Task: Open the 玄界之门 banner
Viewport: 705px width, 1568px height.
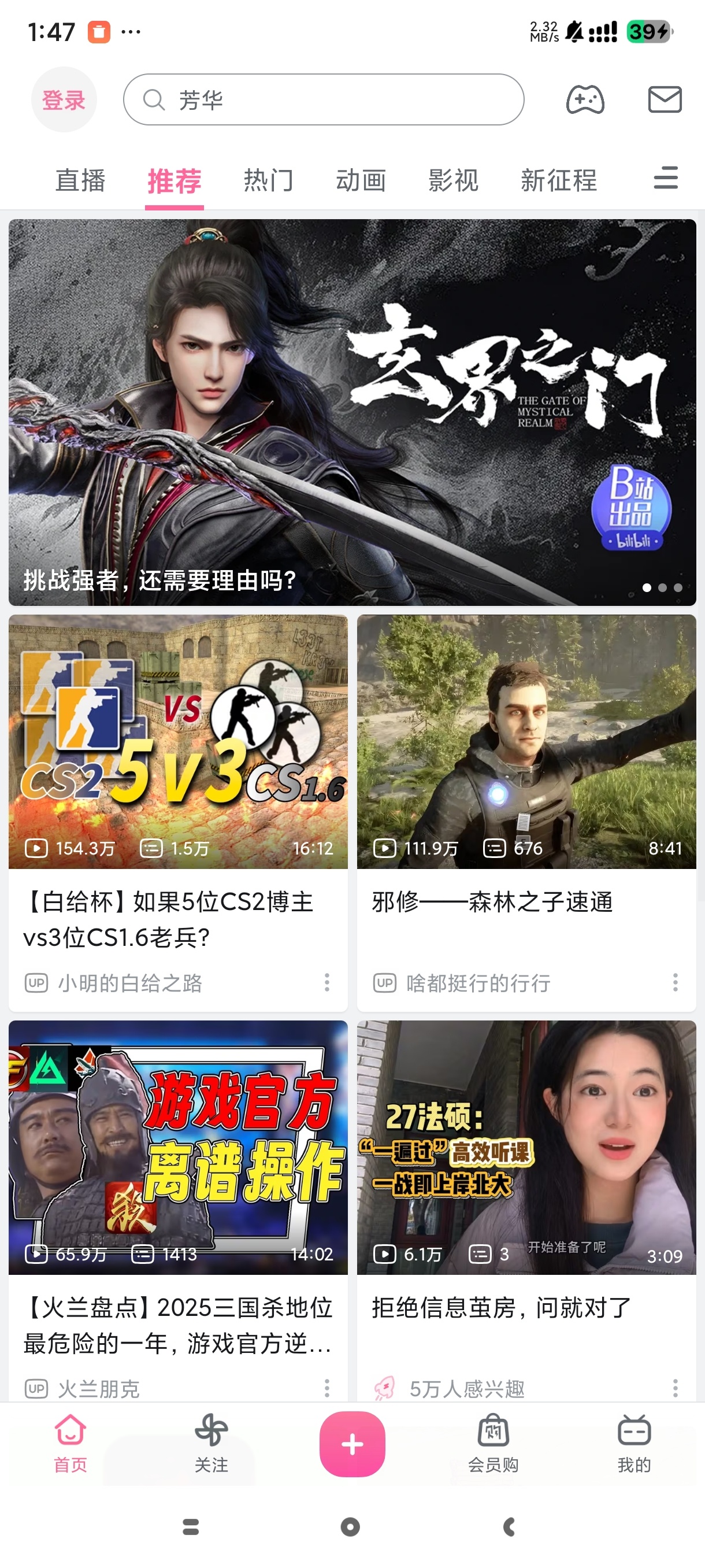Action: (352, 412)
